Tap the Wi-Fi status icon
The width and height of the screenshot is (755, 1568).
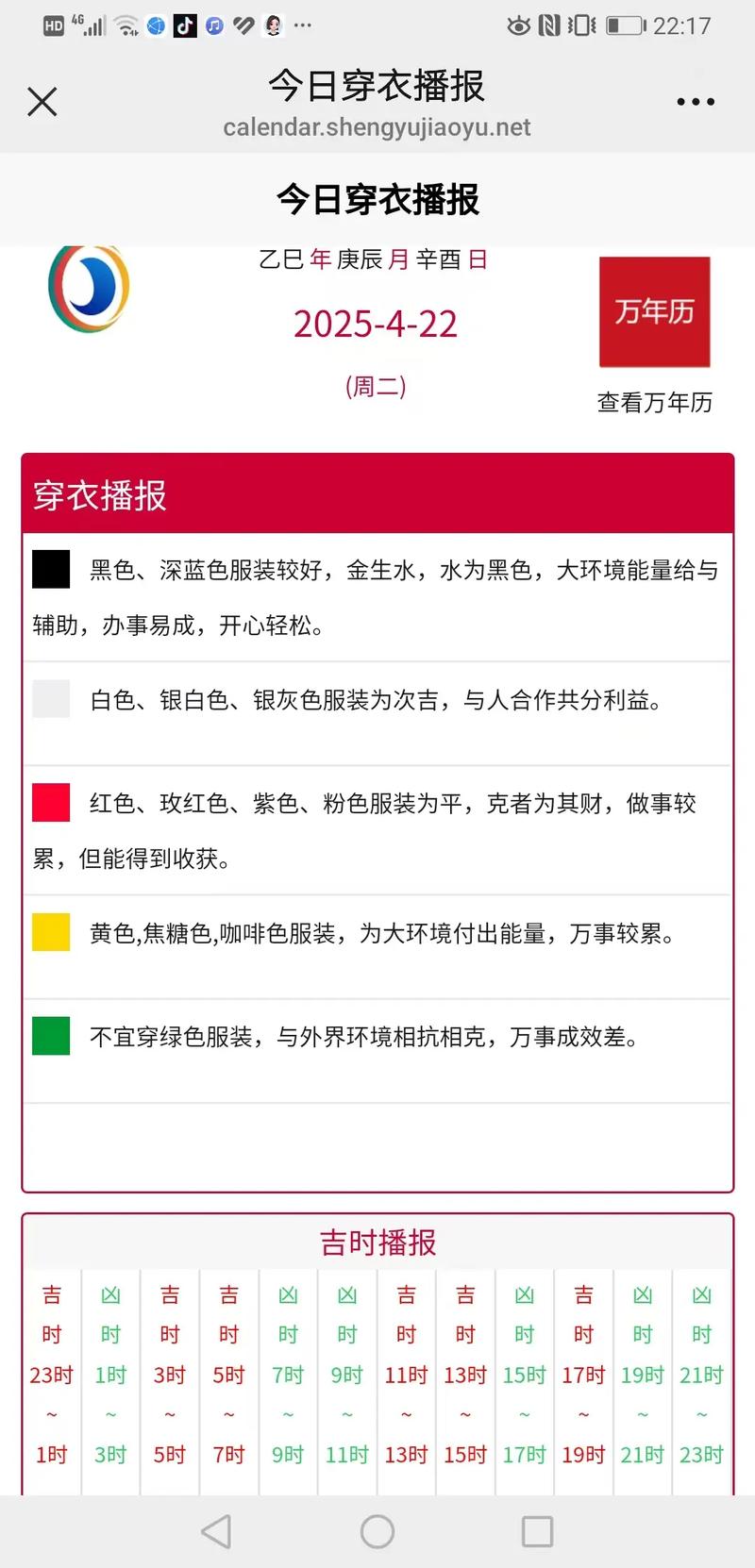(127, 25)
